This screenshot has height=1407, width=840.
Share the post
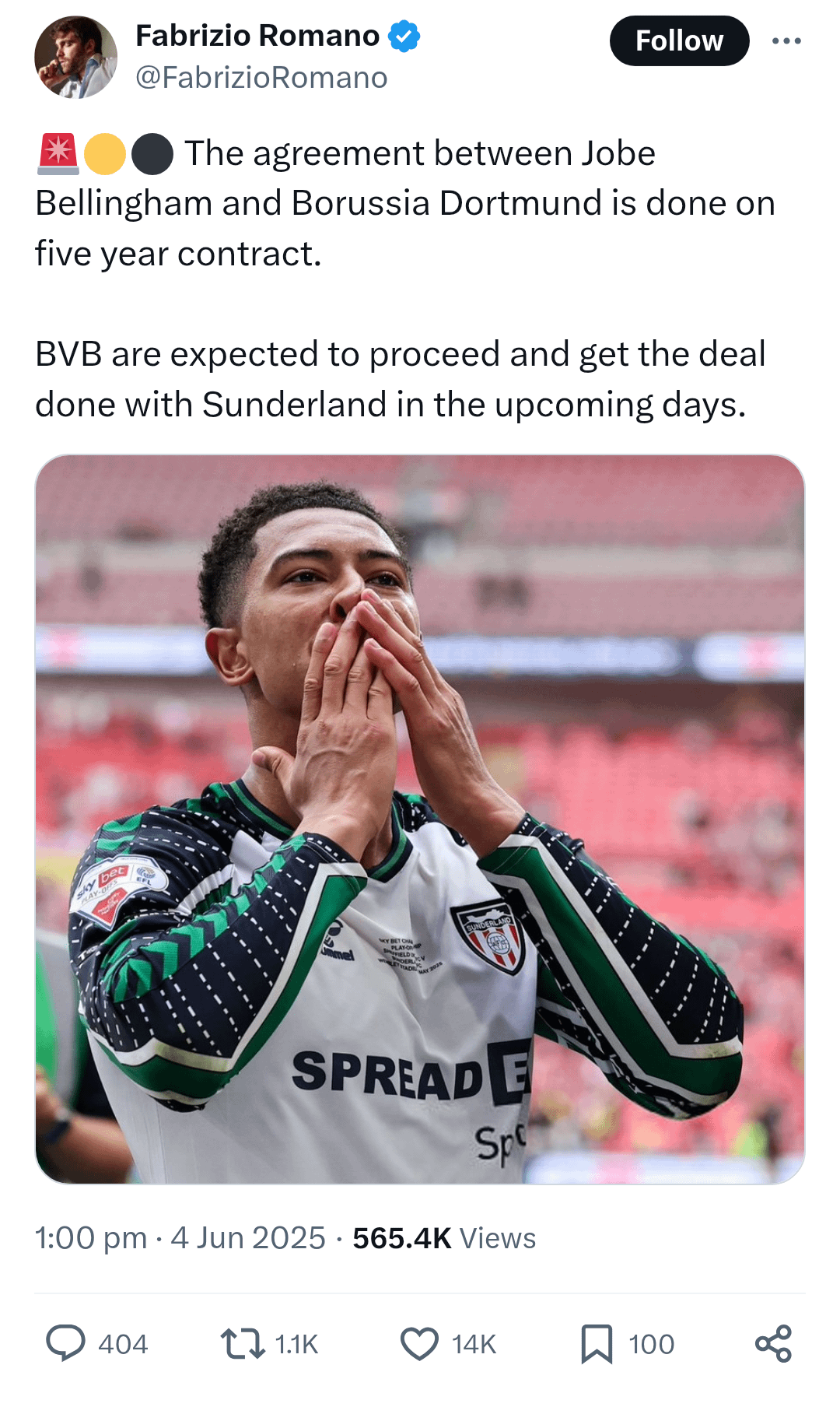[x=773, y=1343]
